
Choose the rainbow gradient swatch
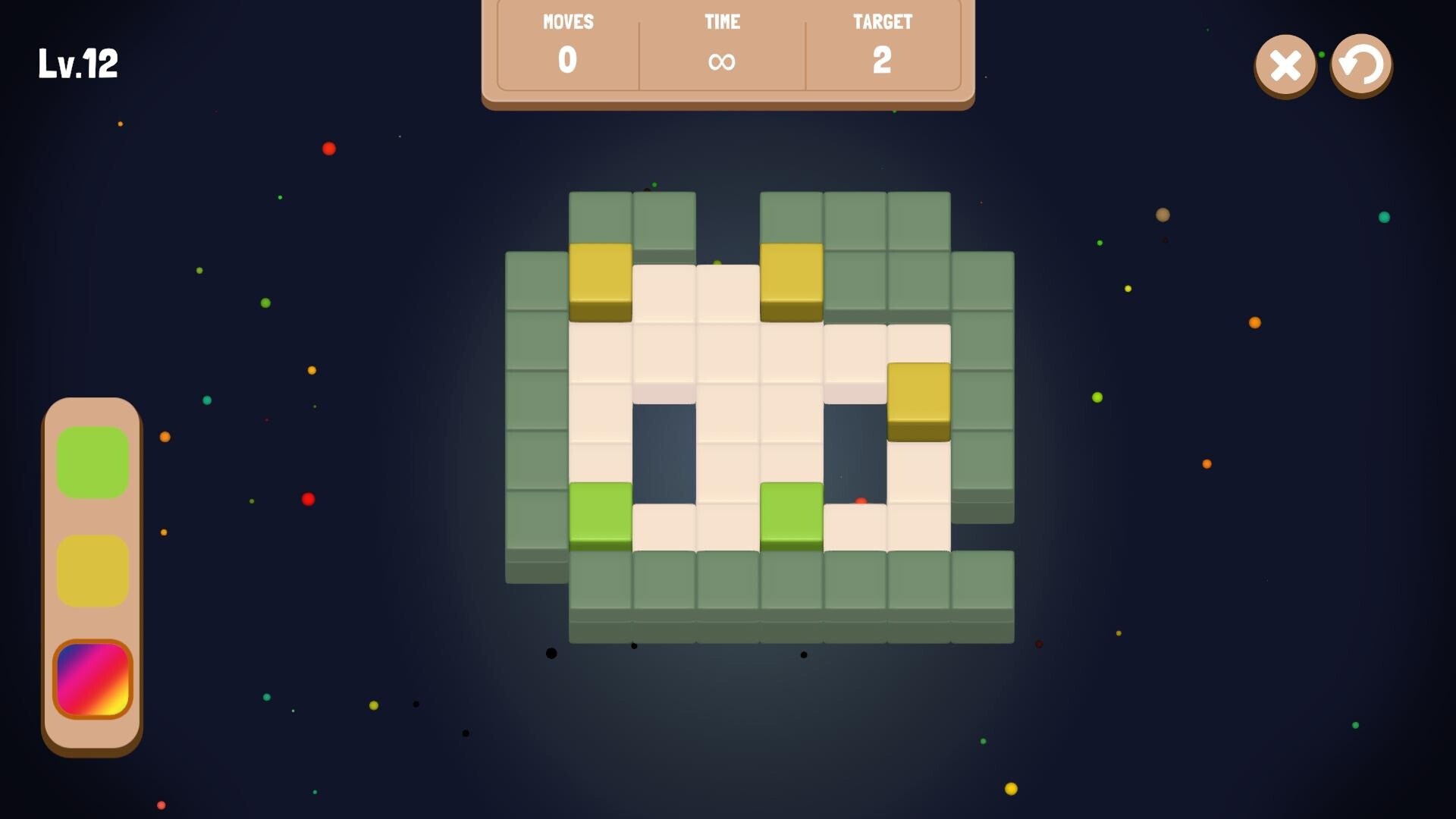[x=93, y=679]
